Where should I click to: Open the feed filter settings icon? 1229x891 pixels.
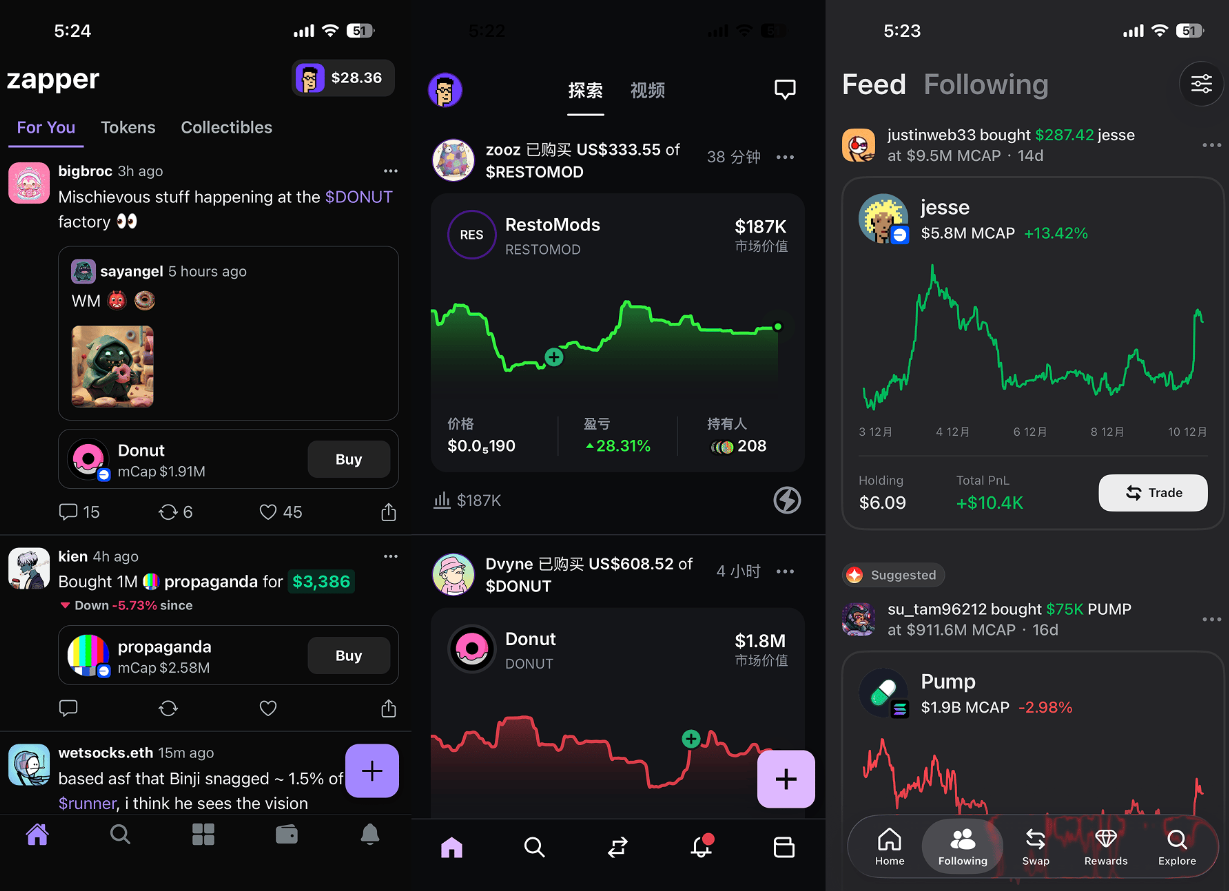pos(1201,84)
